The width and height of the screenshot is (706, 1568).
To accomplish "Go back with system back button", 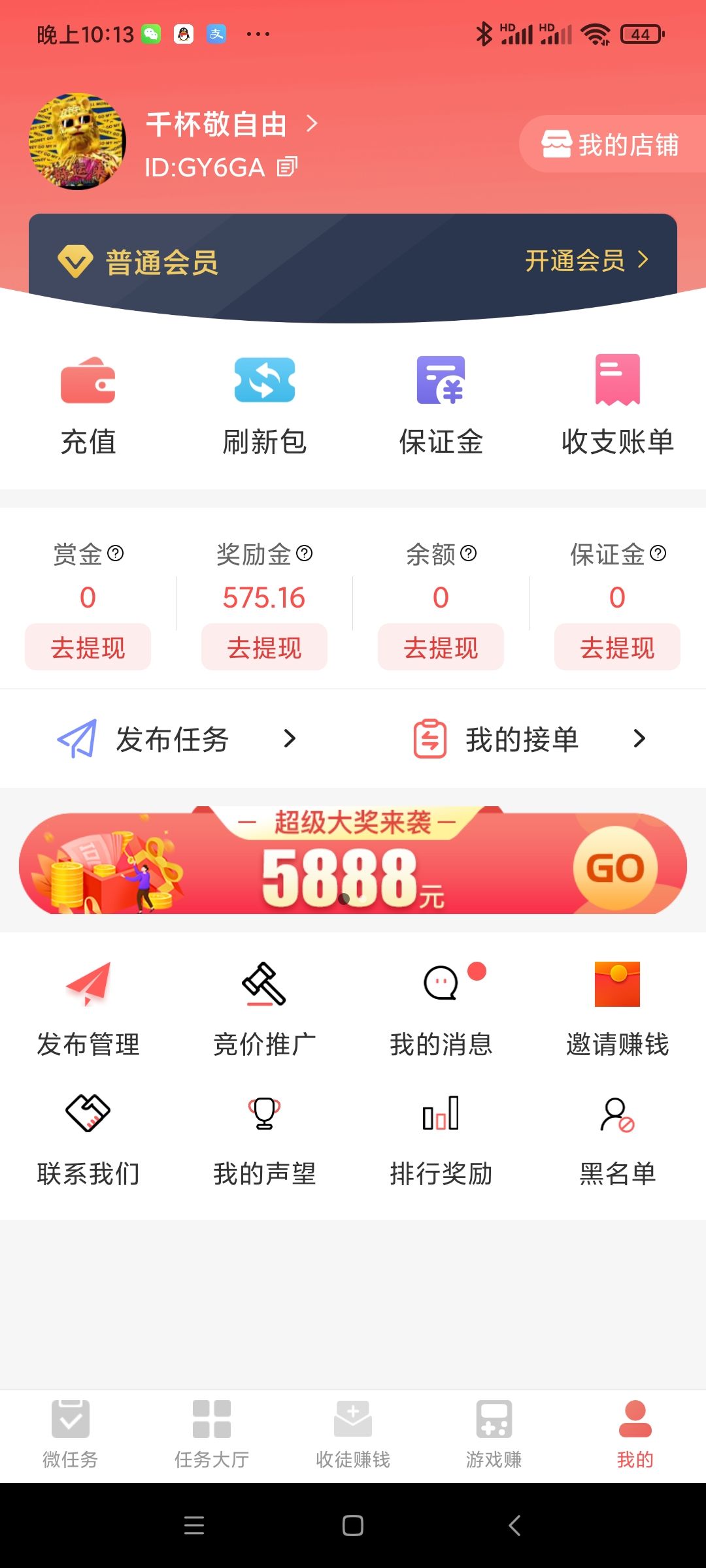I will 514,1526.
